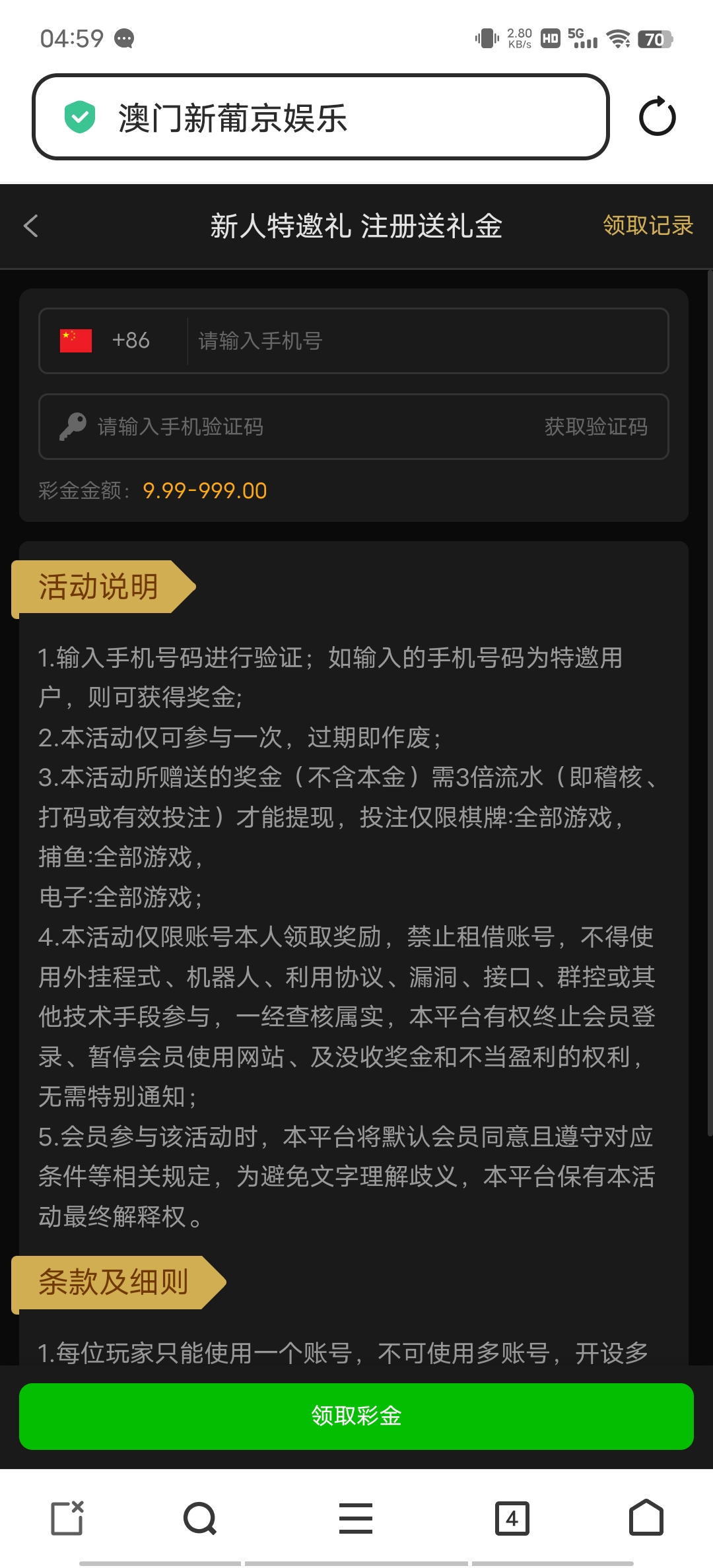Image resolution: width=713 pixels, height=1568 pixels.
Task: Open the browser search icon
Action: point(200,1518)
